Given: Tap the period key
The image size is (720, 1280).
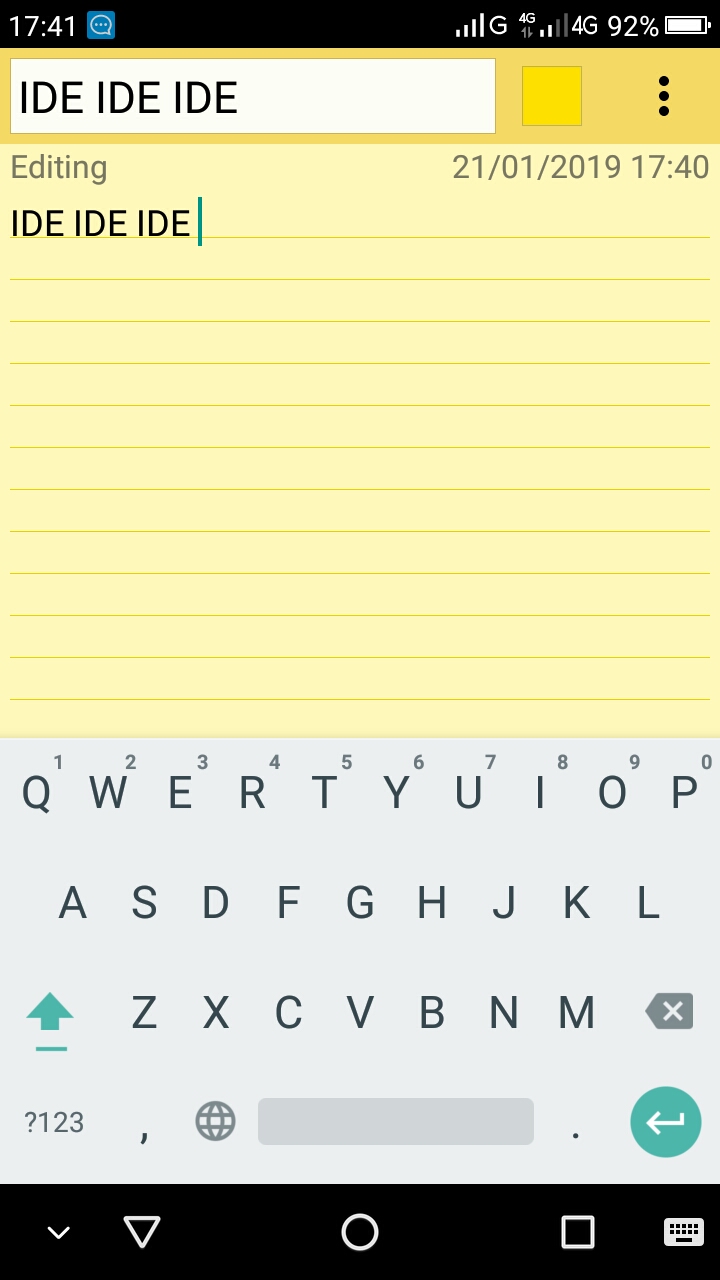Looking at the screenshot, I should (x=576, y=1124).
